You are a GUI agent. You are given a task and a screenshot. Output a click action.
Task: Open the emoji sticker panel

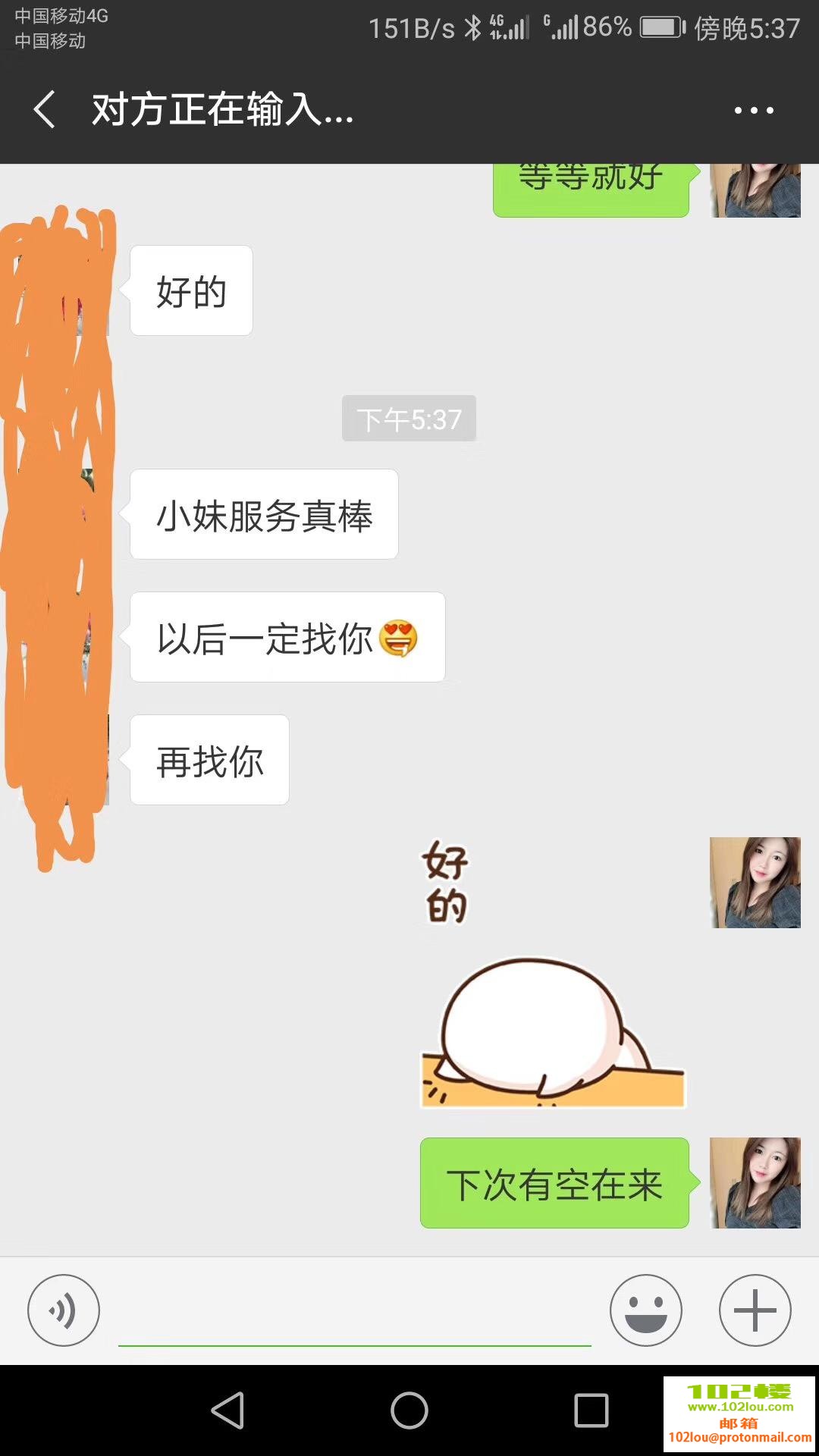[x=646, y=1310]
